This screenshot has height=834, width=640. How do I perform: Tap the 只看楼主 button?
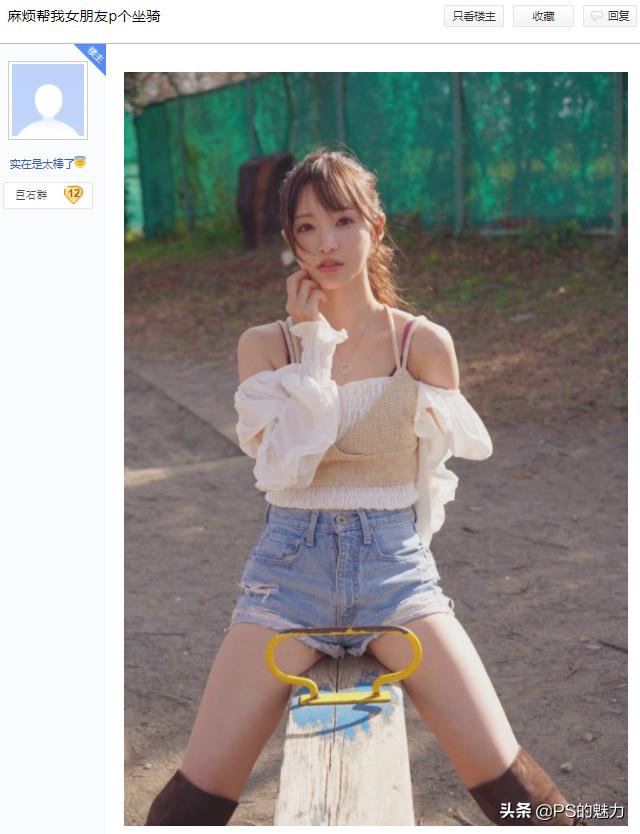tap(473, 16)
